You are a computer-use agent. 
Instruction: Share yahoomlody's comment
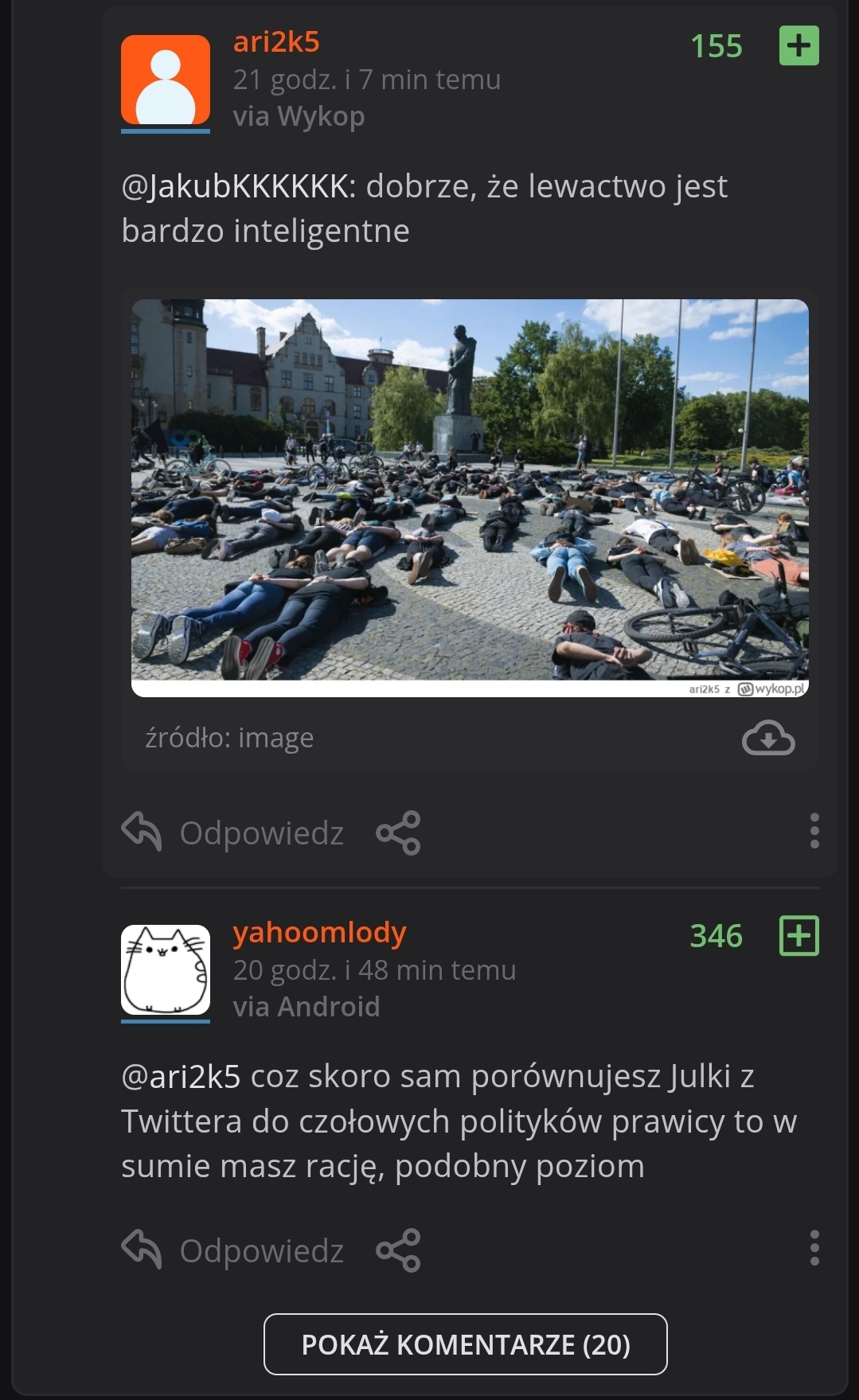point(398,1250)
